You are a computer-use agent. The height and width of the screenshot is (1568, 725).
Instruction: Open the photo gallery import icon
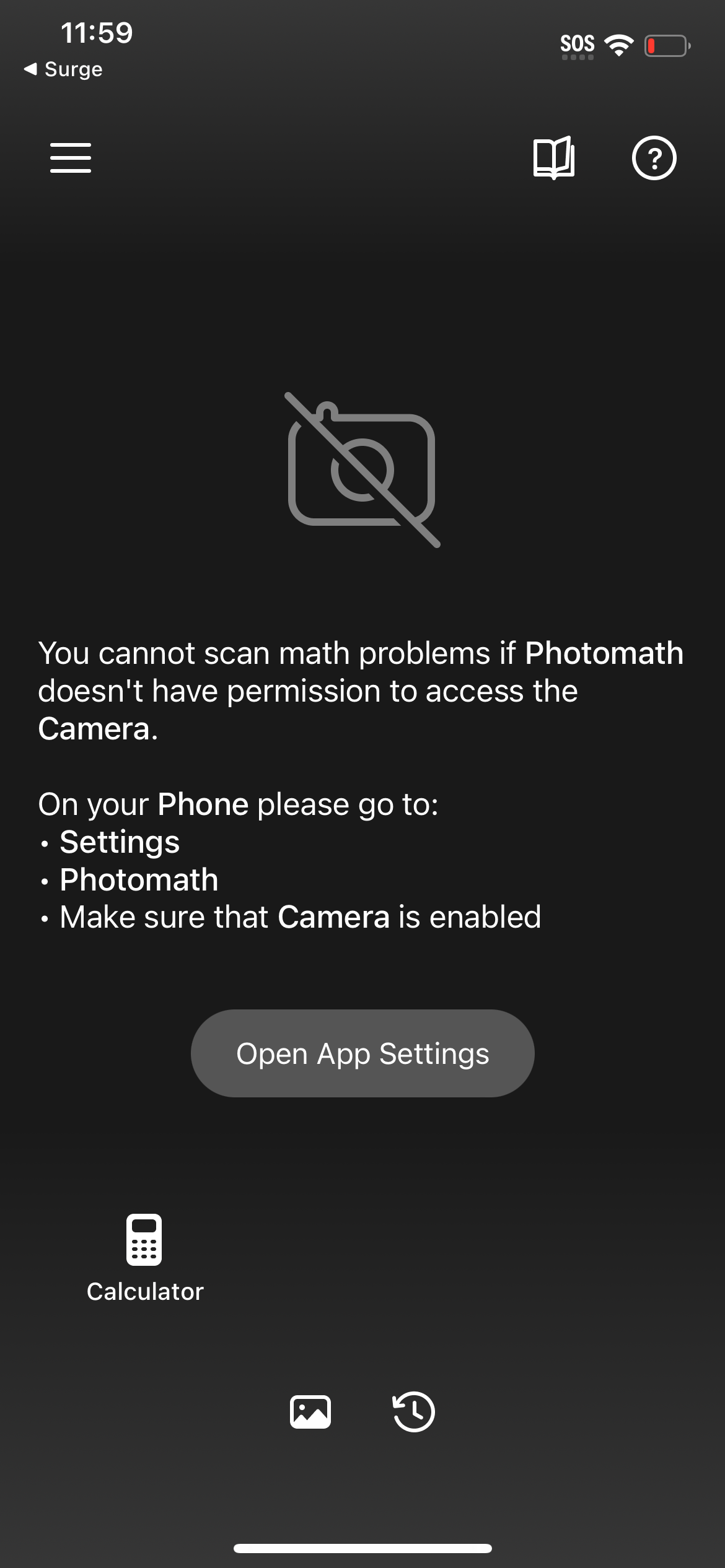click(x=310, y=1413)
